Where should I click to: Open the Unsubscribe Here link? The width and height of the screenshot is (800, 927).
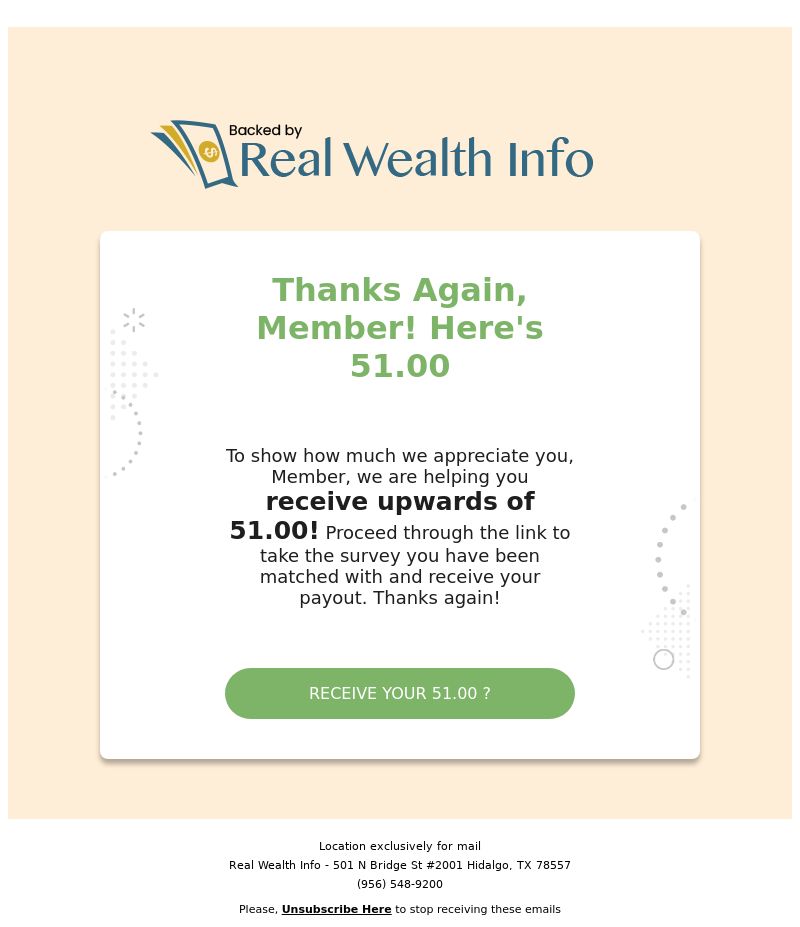pyautogui.click(x=336, y=909)
